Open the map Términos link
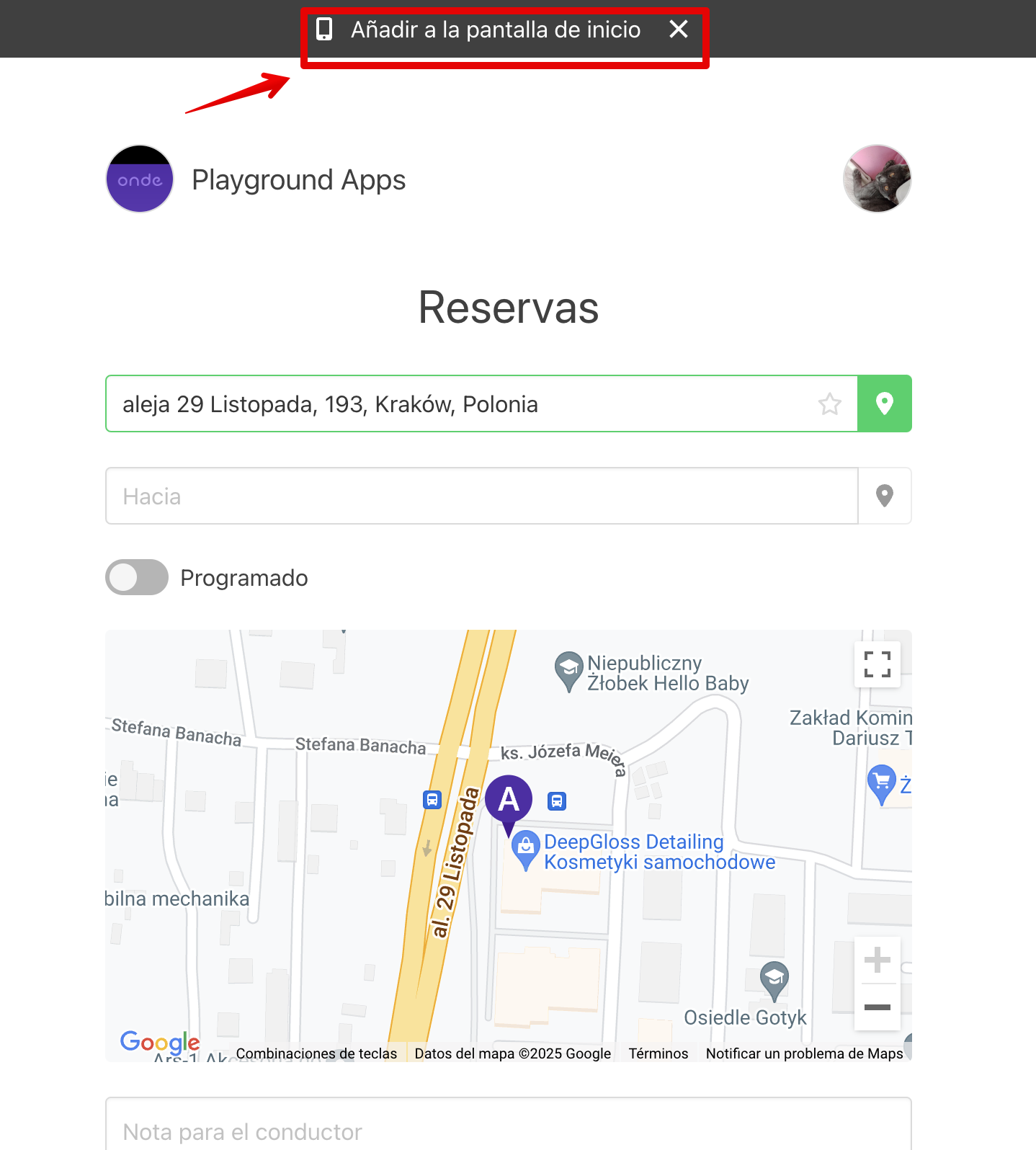1036x1150 pixels. click(658, 1053)
